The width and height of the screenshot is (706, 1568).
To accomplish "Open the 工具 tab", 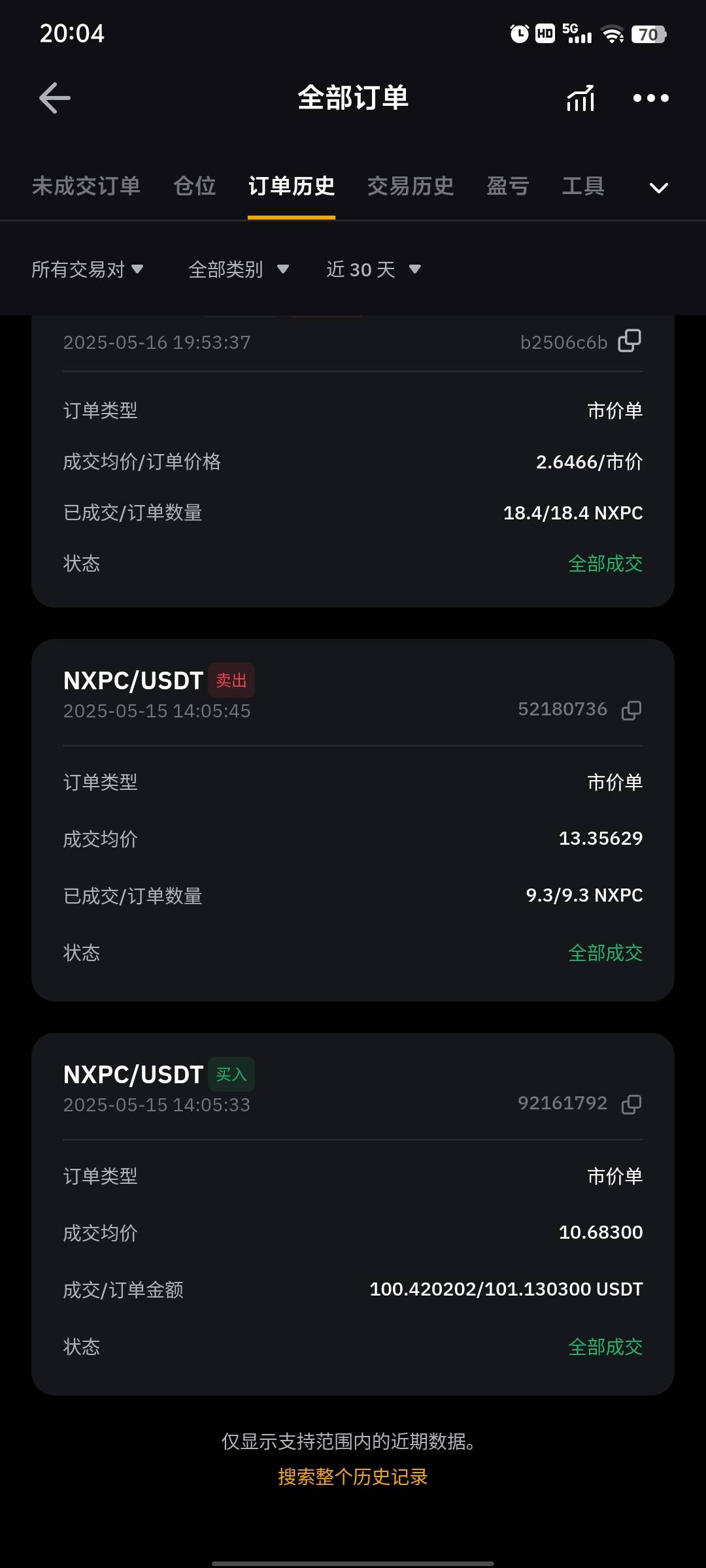I will (583, 186).
